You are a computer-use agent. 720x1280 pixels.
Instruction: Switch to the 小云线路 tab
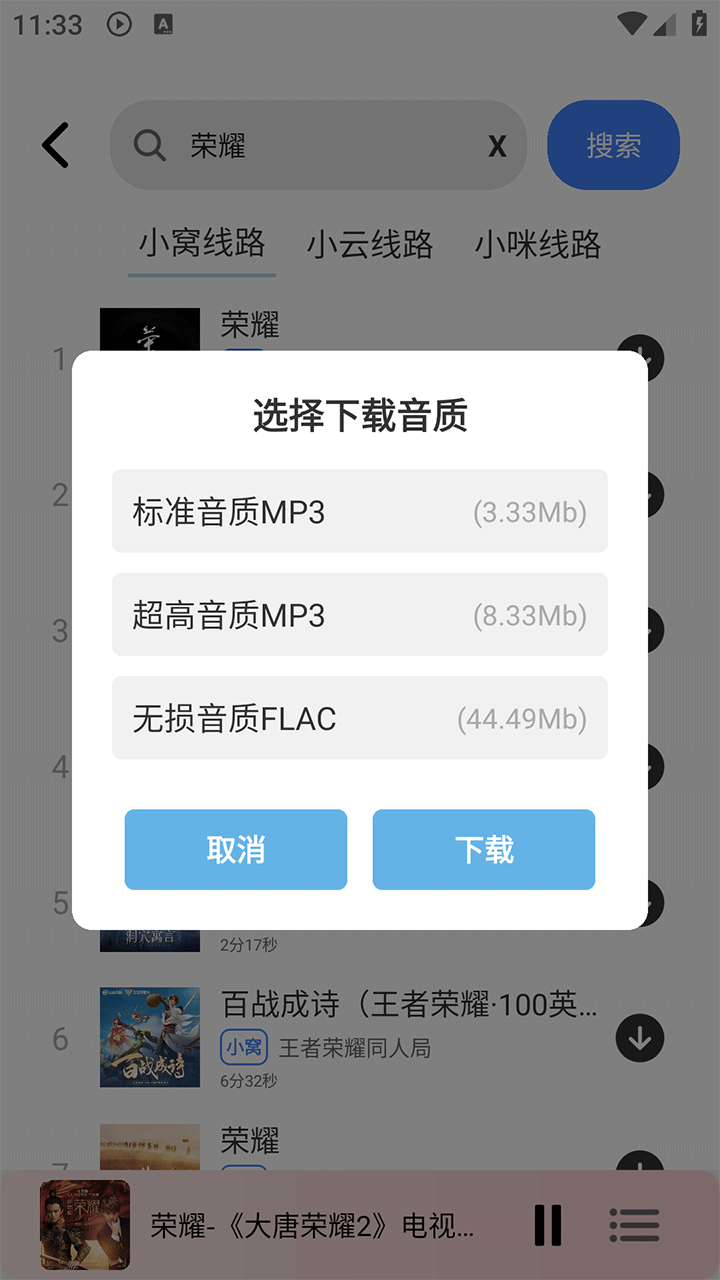[370, 245]
